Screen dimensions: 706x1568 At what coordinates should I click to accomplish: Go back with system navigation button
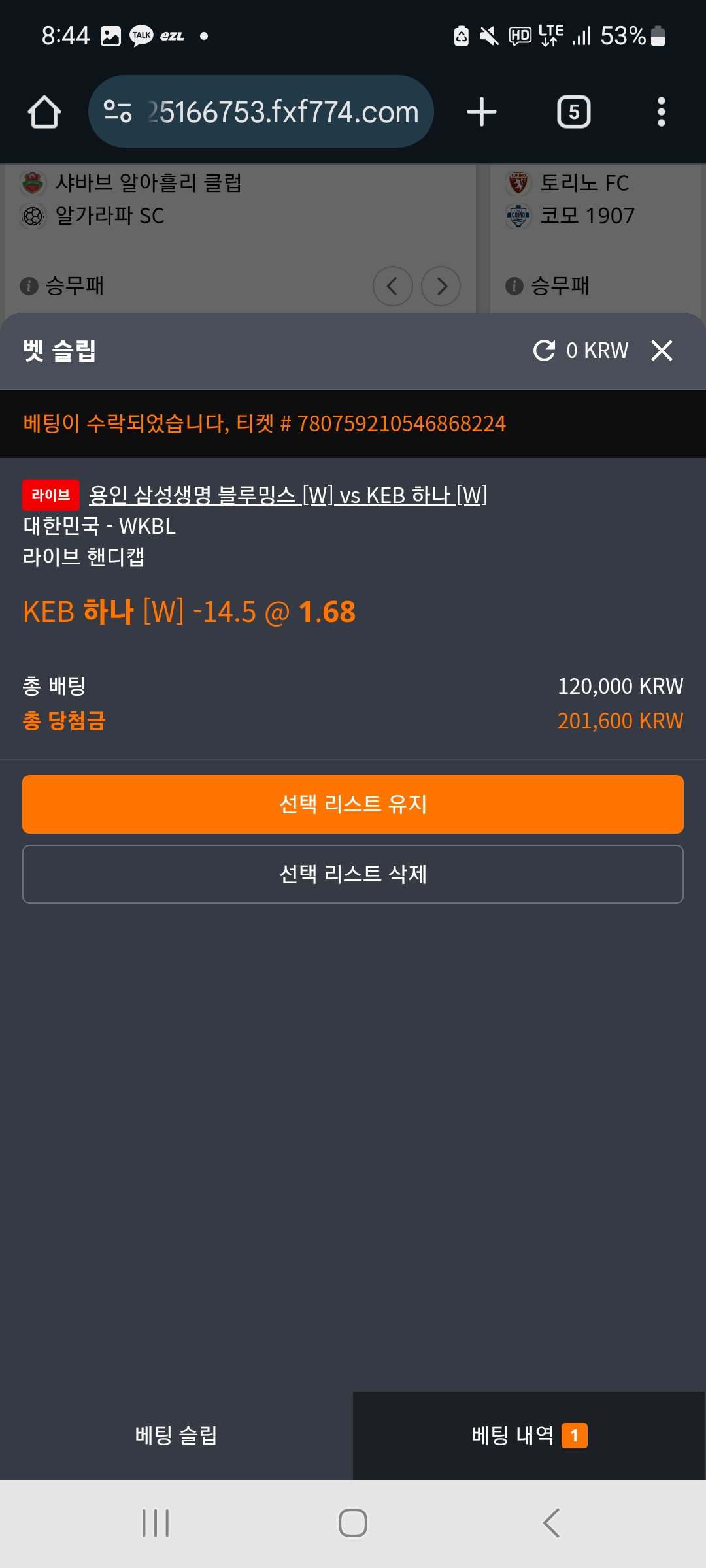[x=551, y=1523]
